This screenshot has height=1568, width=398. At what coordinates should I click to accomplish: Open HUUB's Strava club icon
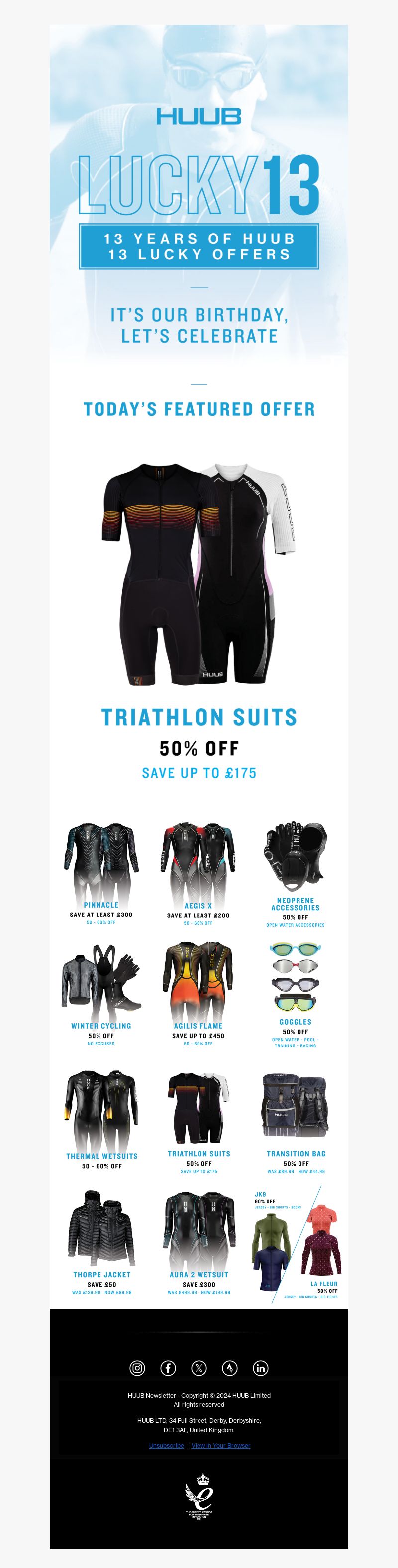click(230, 1368)
